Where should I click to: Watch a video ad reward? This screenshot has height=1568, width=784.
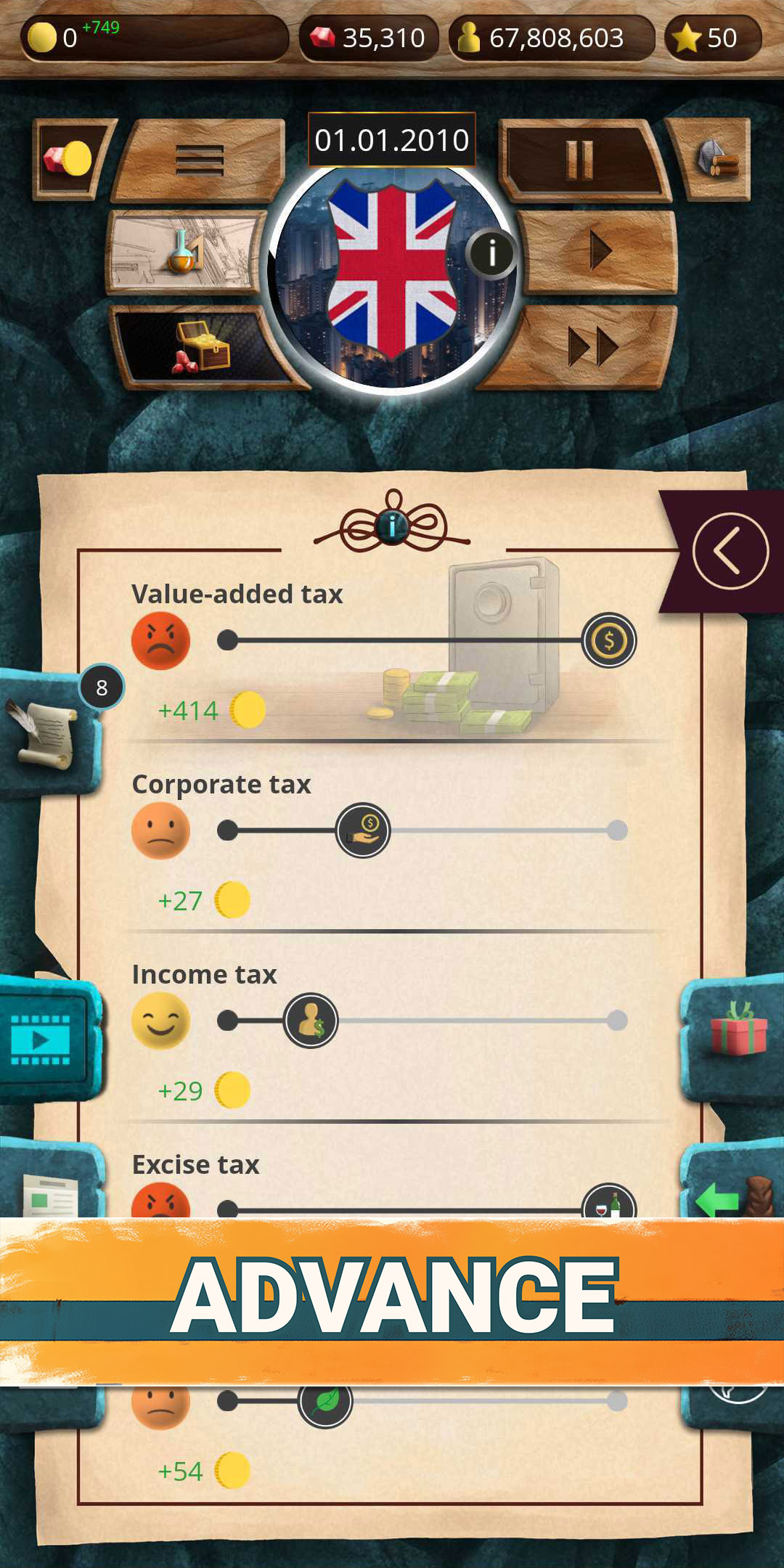click(41, 1040)
